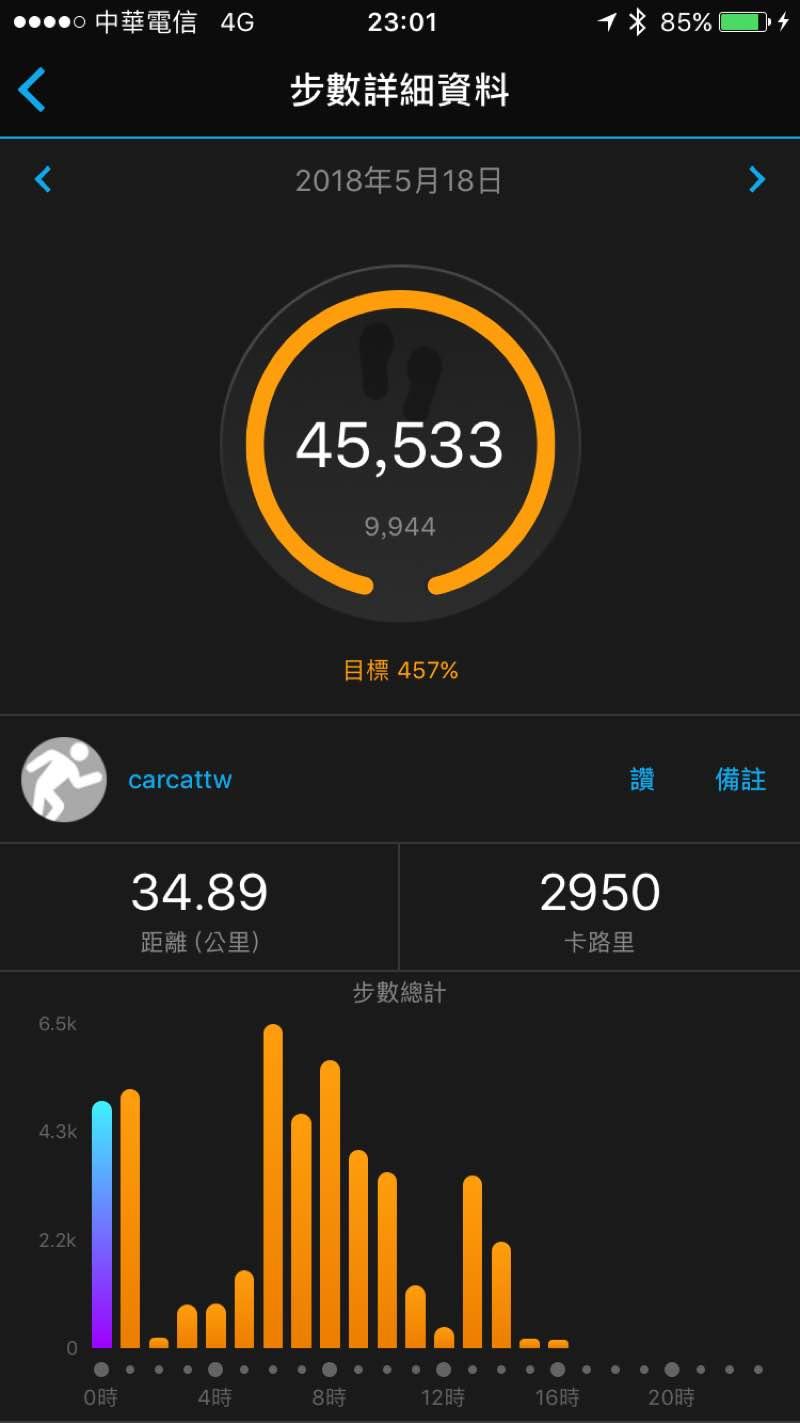Screen dimensions: 800x1423
Task: Add a note with 備註
Action: (x=740, y=780)
